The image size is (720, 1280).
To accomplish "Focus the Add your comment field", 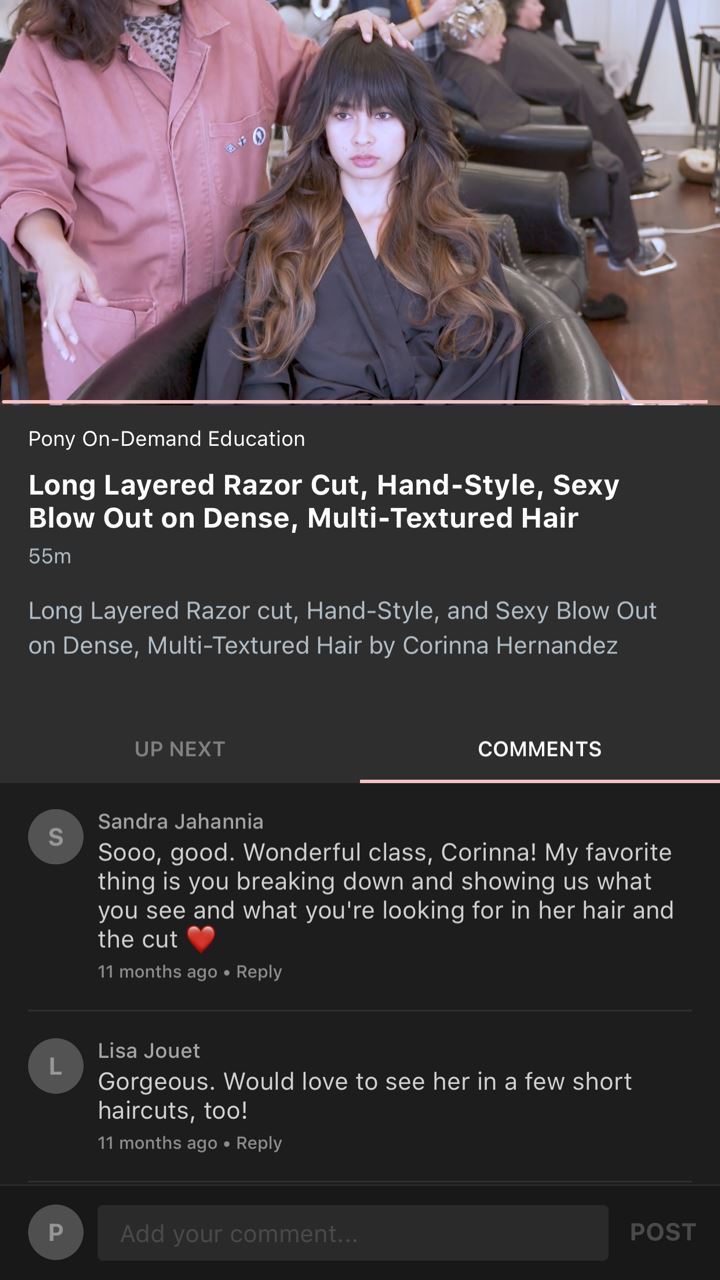I will (x=353, y=1233).
